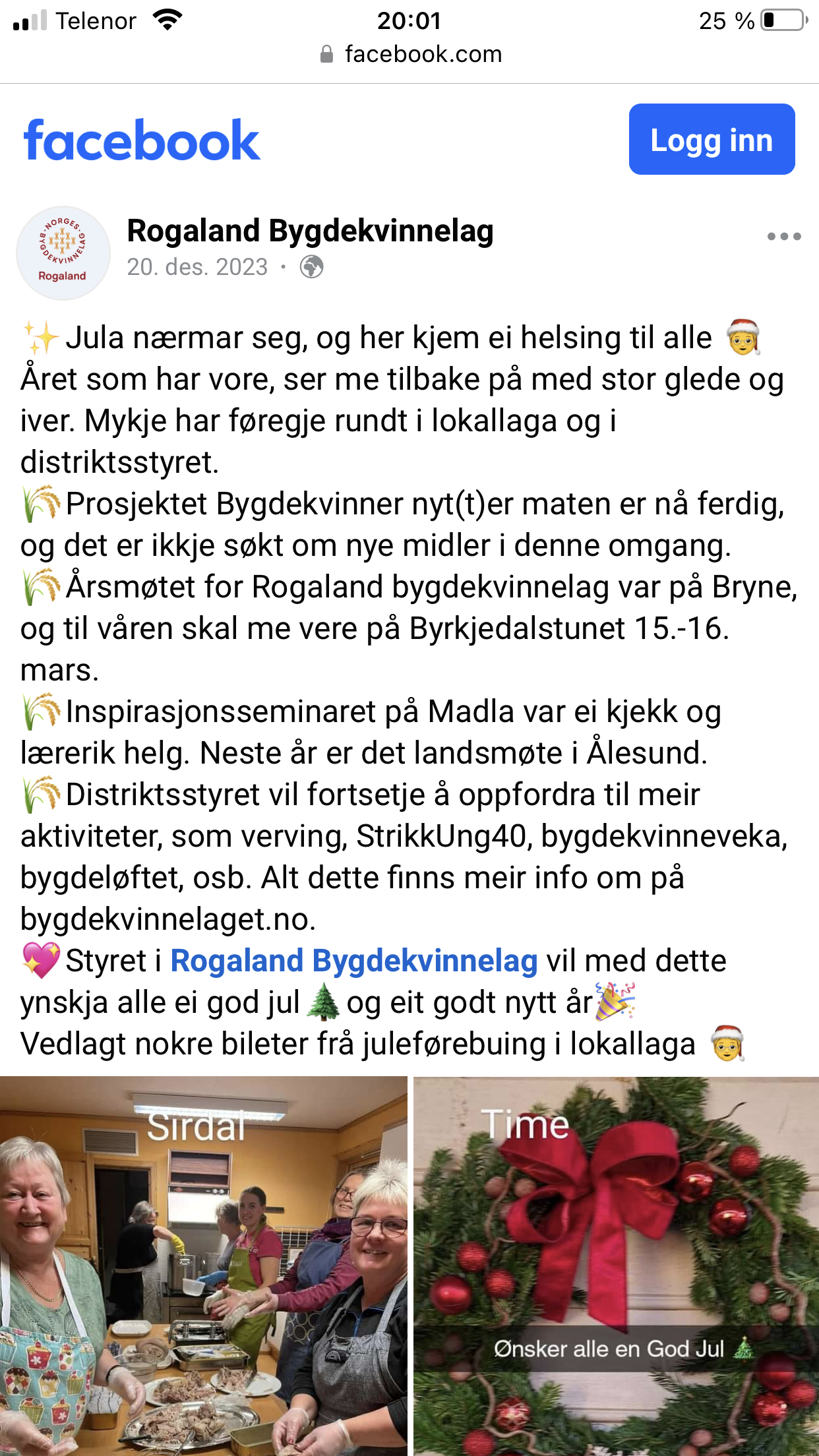Tap the facebook.com address bar
This screenshot has width=819, height=1456.
[x=409, y=54]
